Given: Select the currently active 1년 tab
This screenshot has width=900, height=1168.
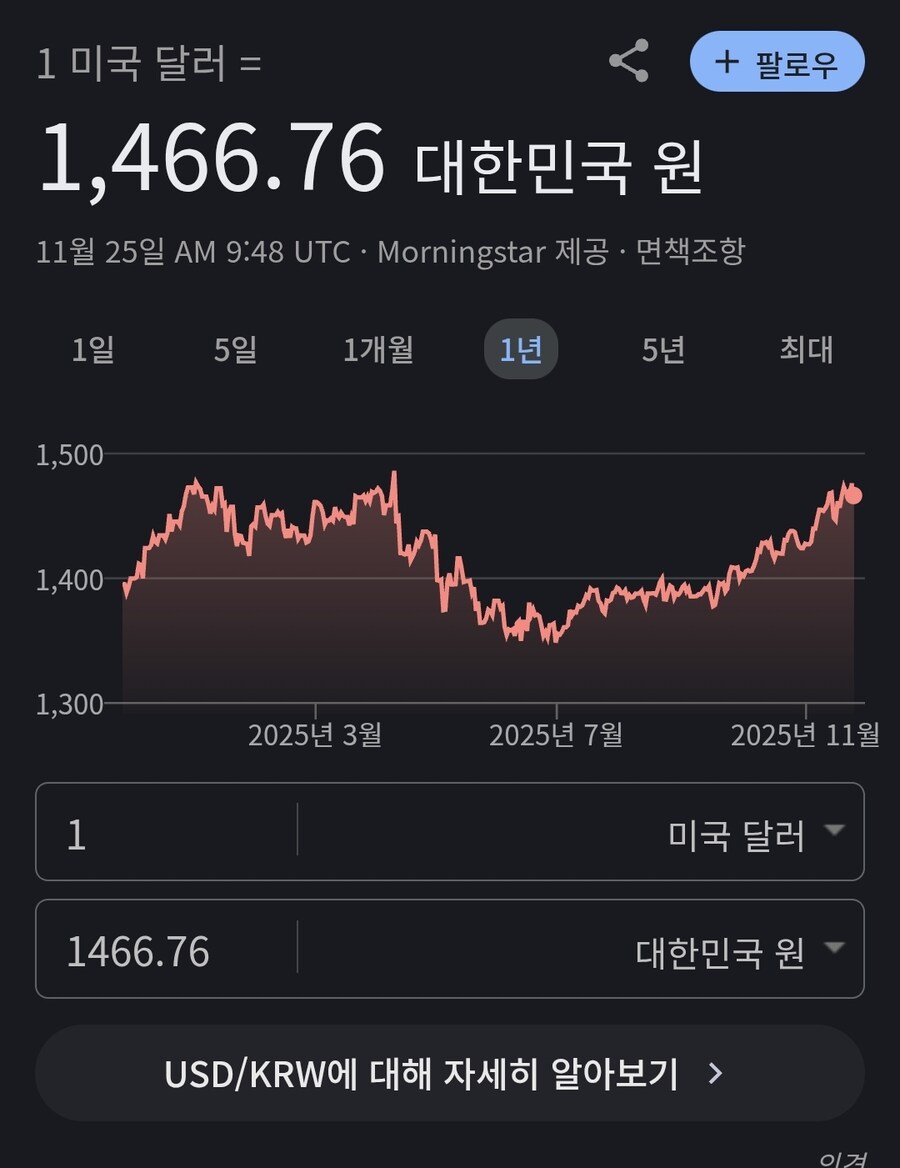Looking at the screenshot, I should coord(521,350).
